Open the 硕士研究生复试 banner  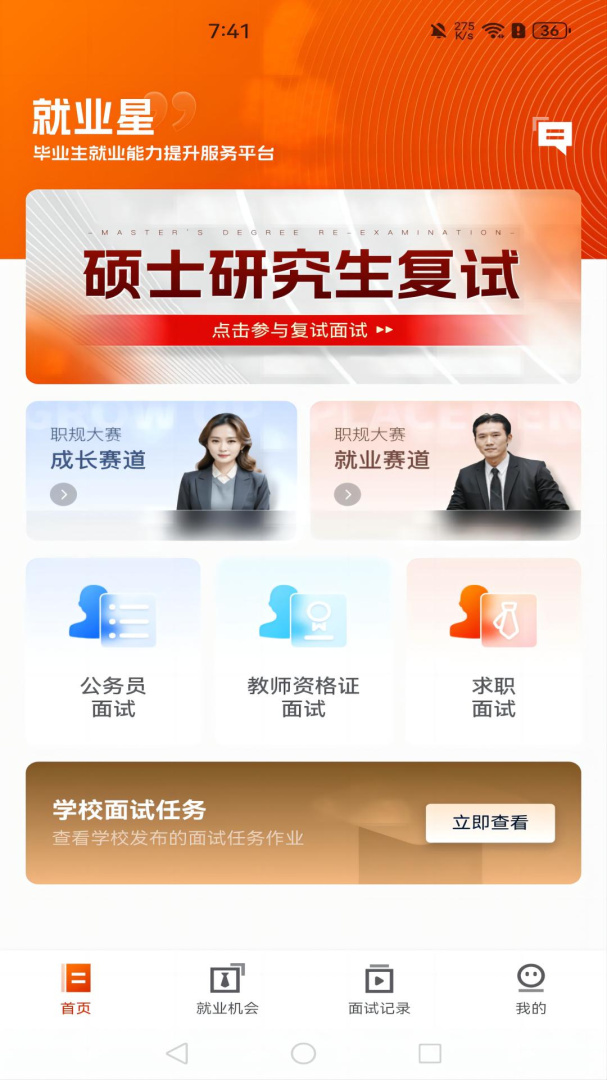click(303, 287)
